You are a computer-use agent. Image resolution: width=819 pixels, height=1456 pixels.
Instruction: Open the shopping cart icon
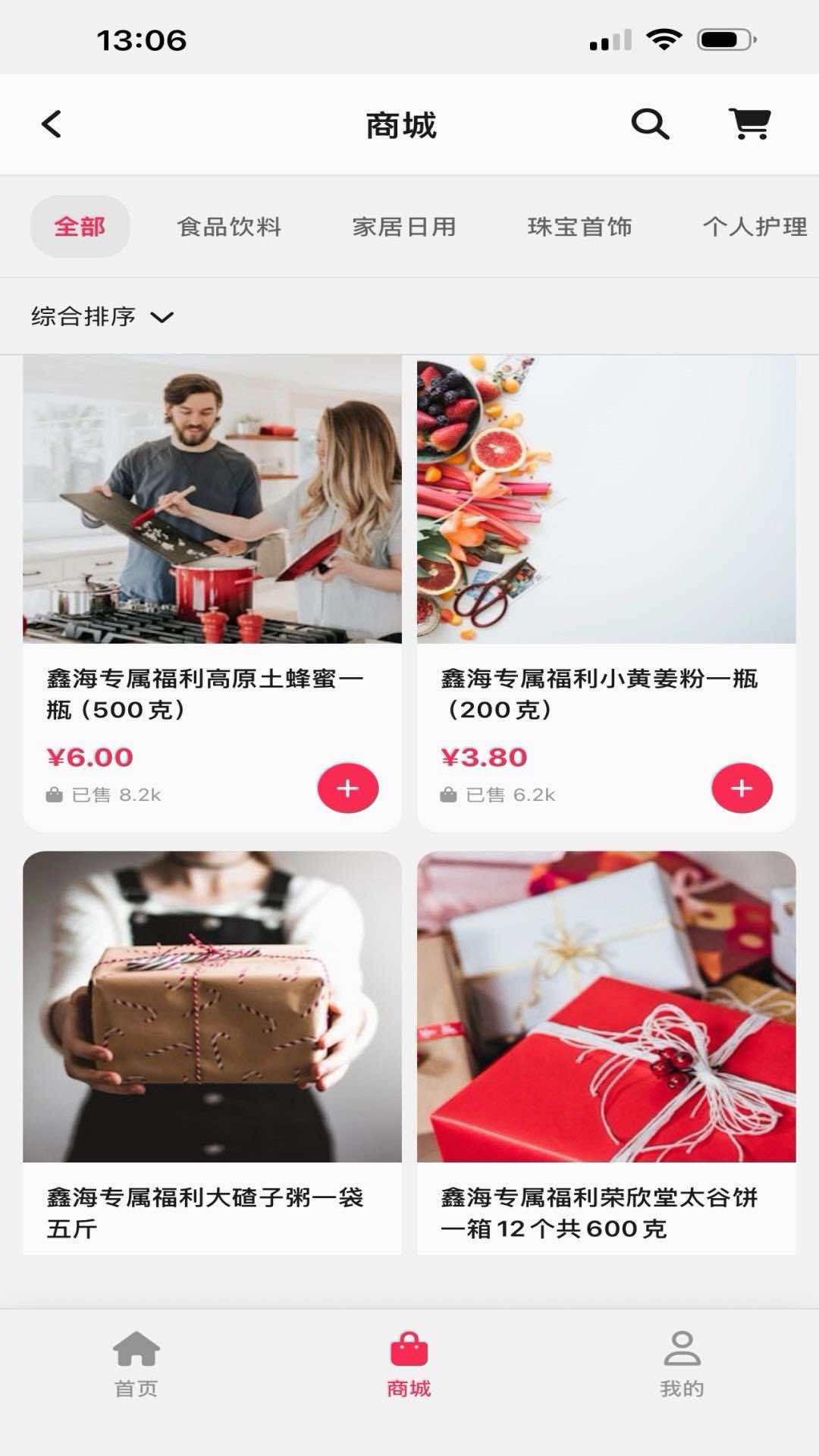click(750, 124)
